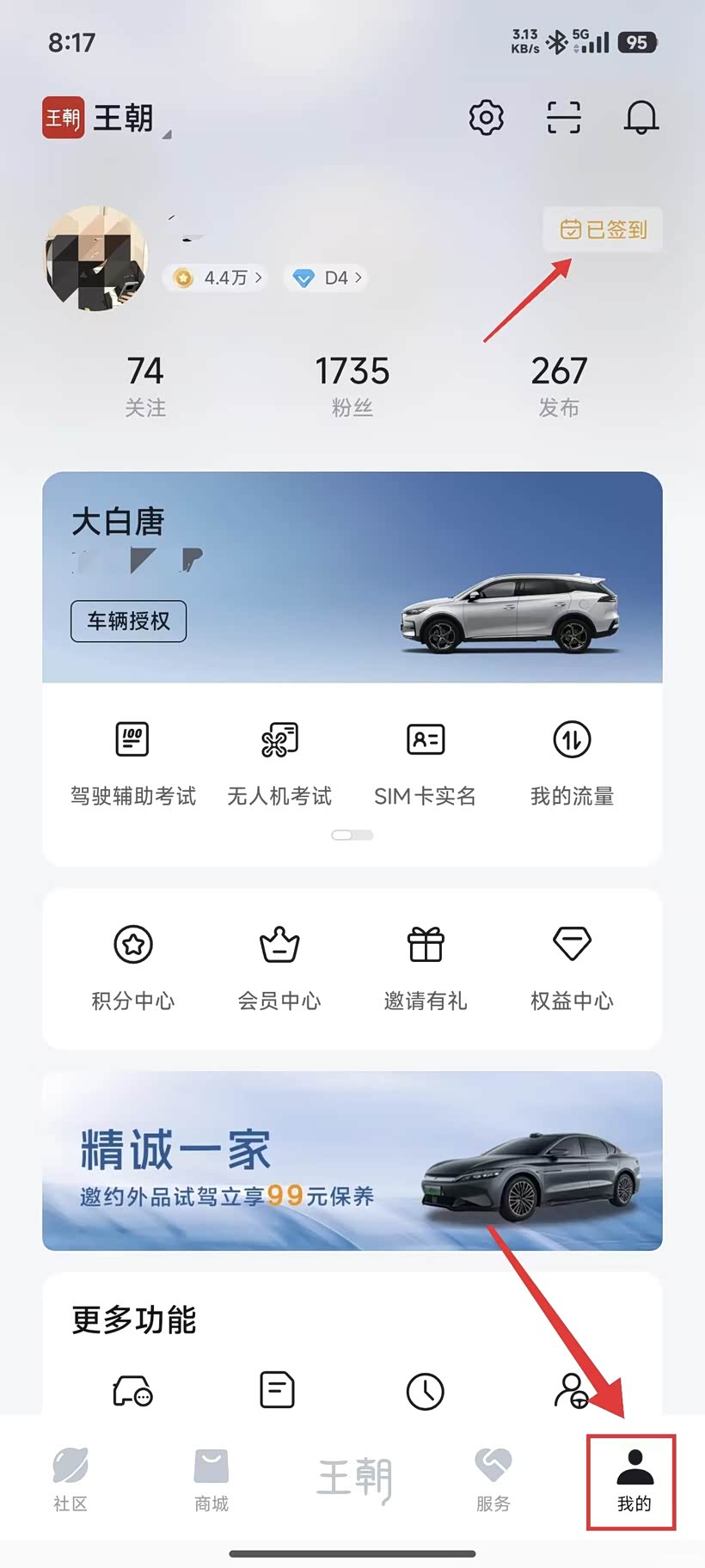Open SIM卡实名 real-name registration

point(425,761)
